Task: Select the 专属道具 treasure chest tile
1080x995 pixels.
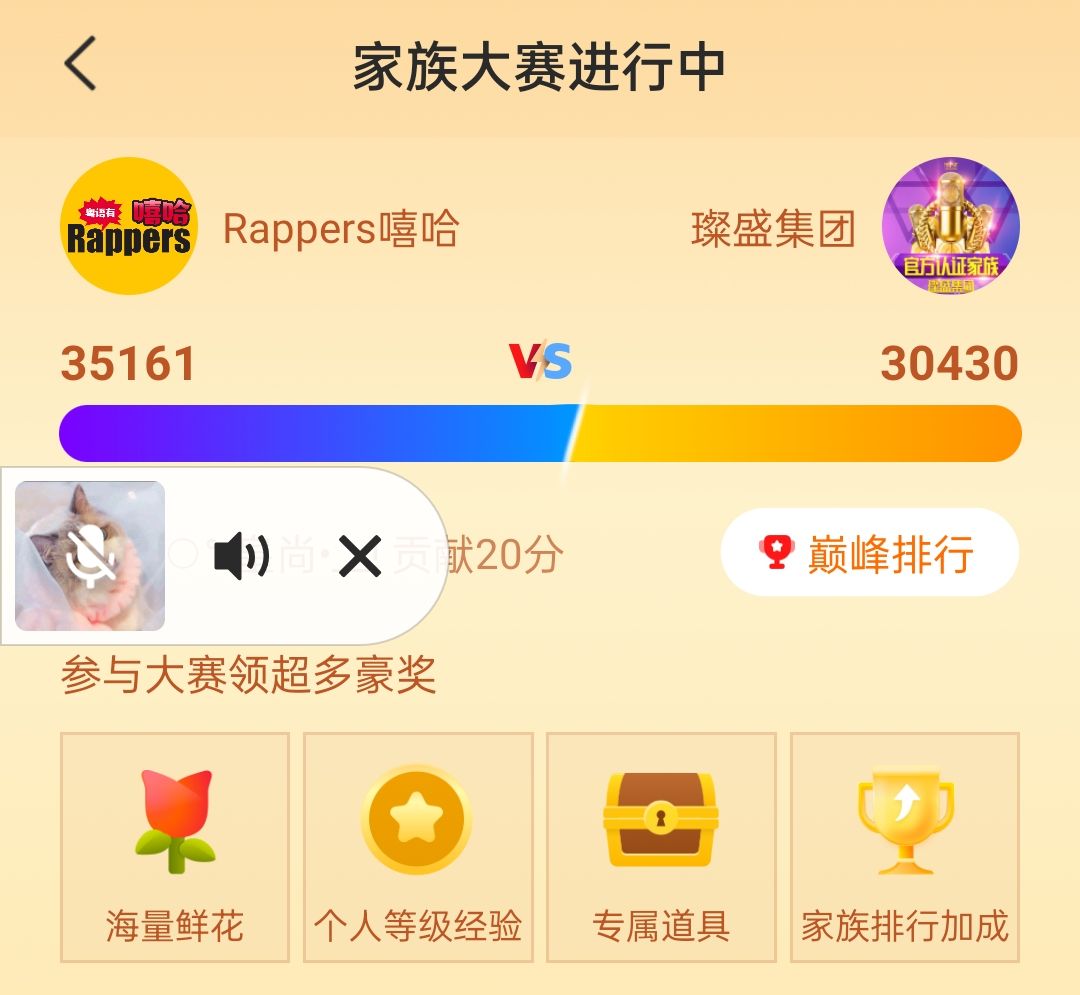Action: pyautogui.click(x=661, y=846)
